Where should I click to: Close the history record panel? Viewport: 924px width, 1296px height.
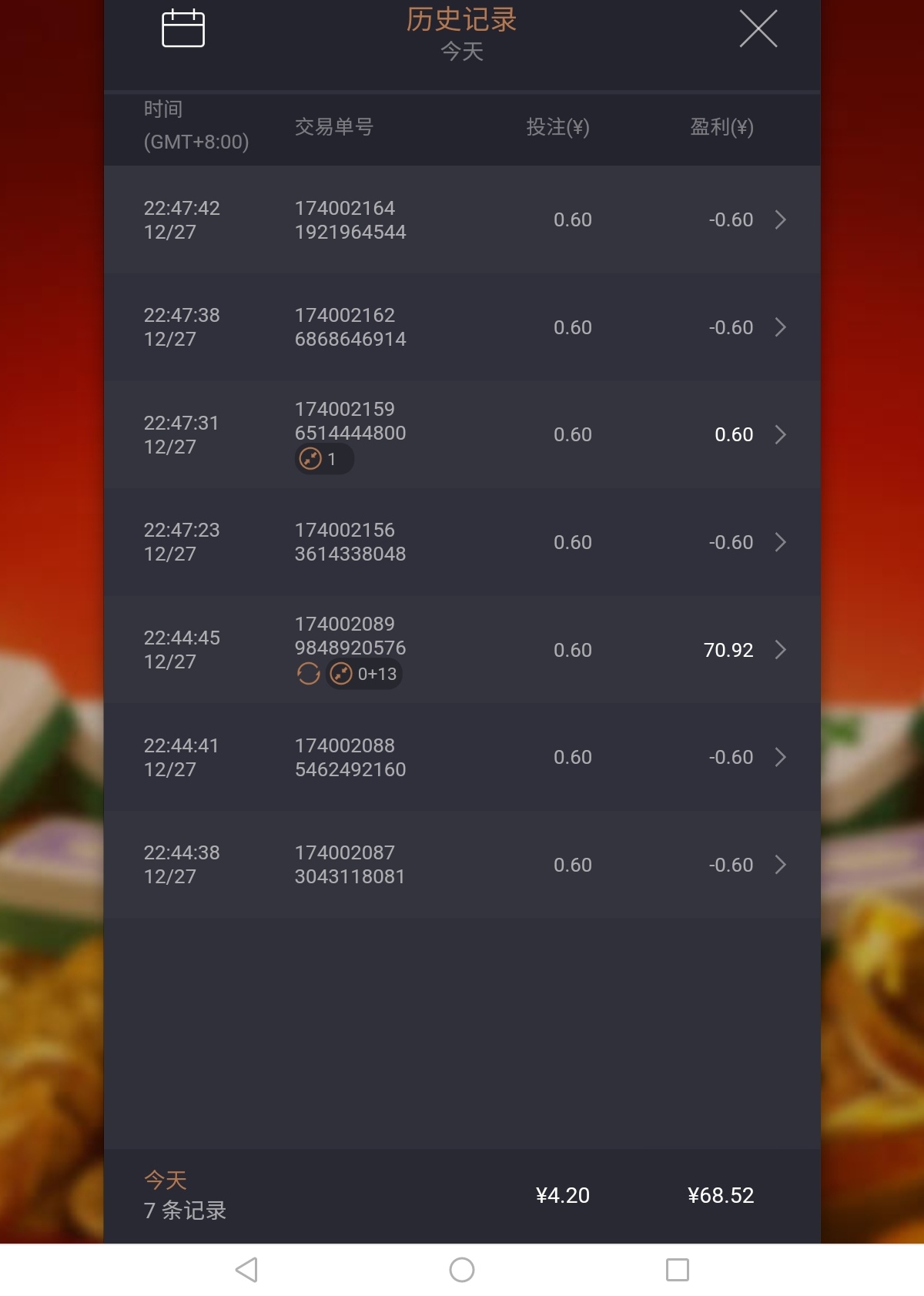tap(758, 29)
